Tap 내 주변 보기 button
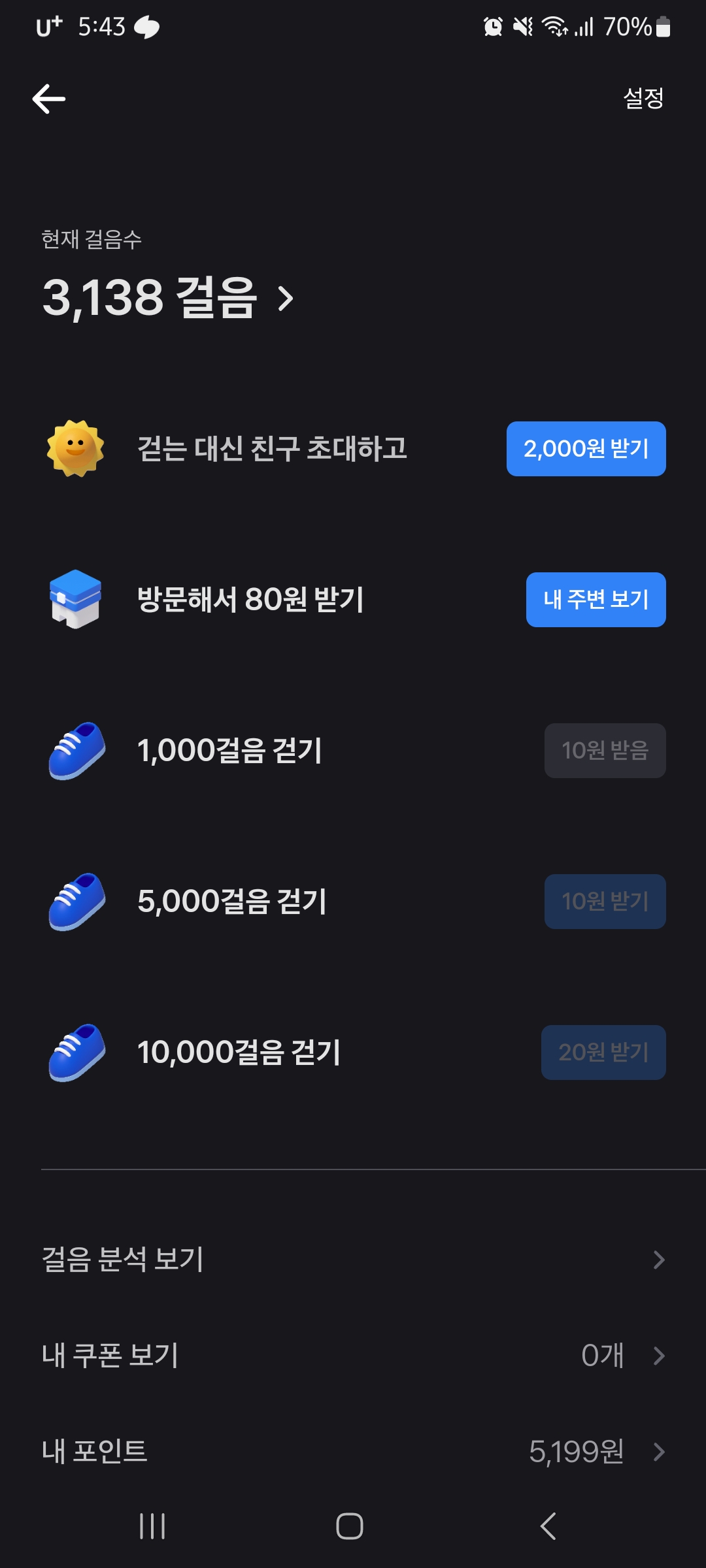Screen dimensions: 706x1568 pos(596,600)
